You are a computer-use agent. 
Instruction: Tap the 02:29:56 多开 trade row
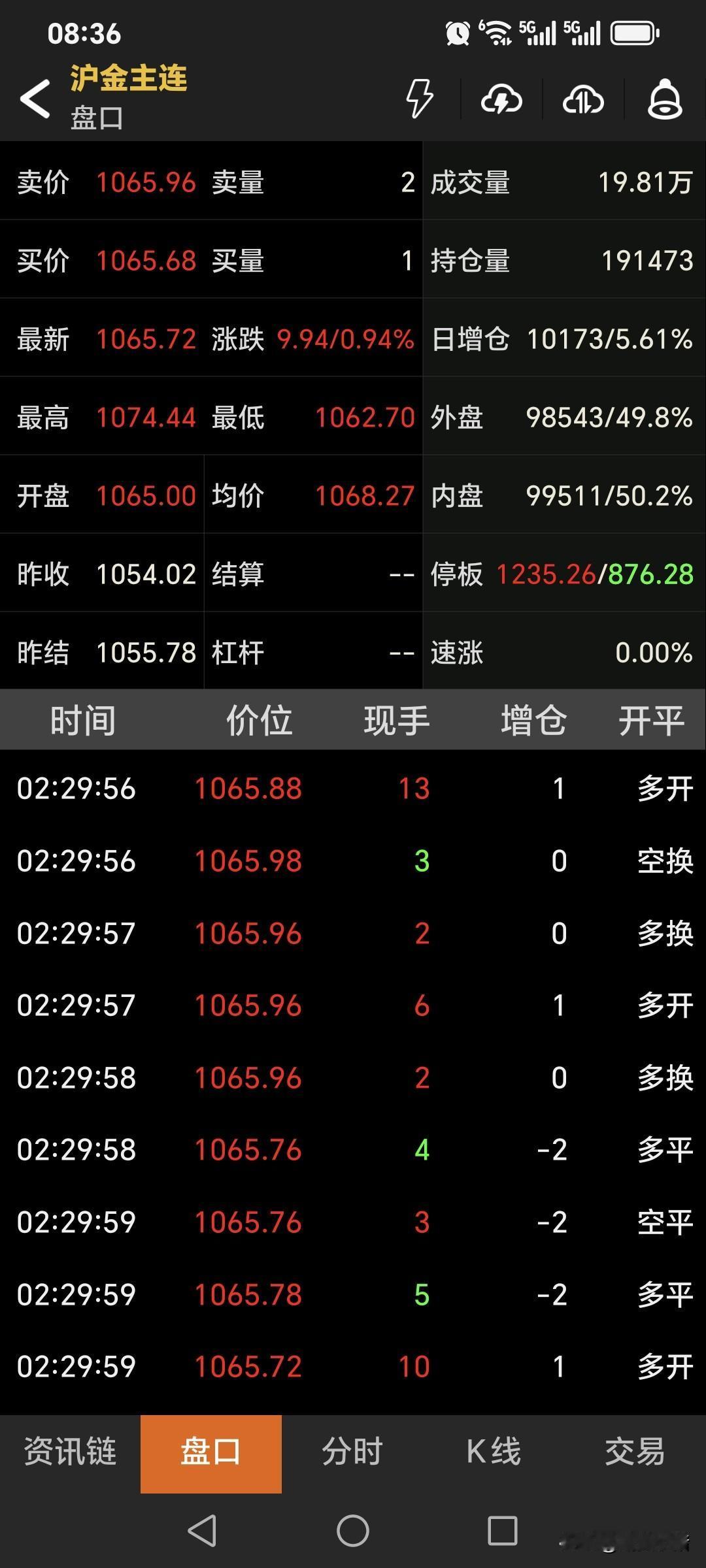click(x=353, y=789)
